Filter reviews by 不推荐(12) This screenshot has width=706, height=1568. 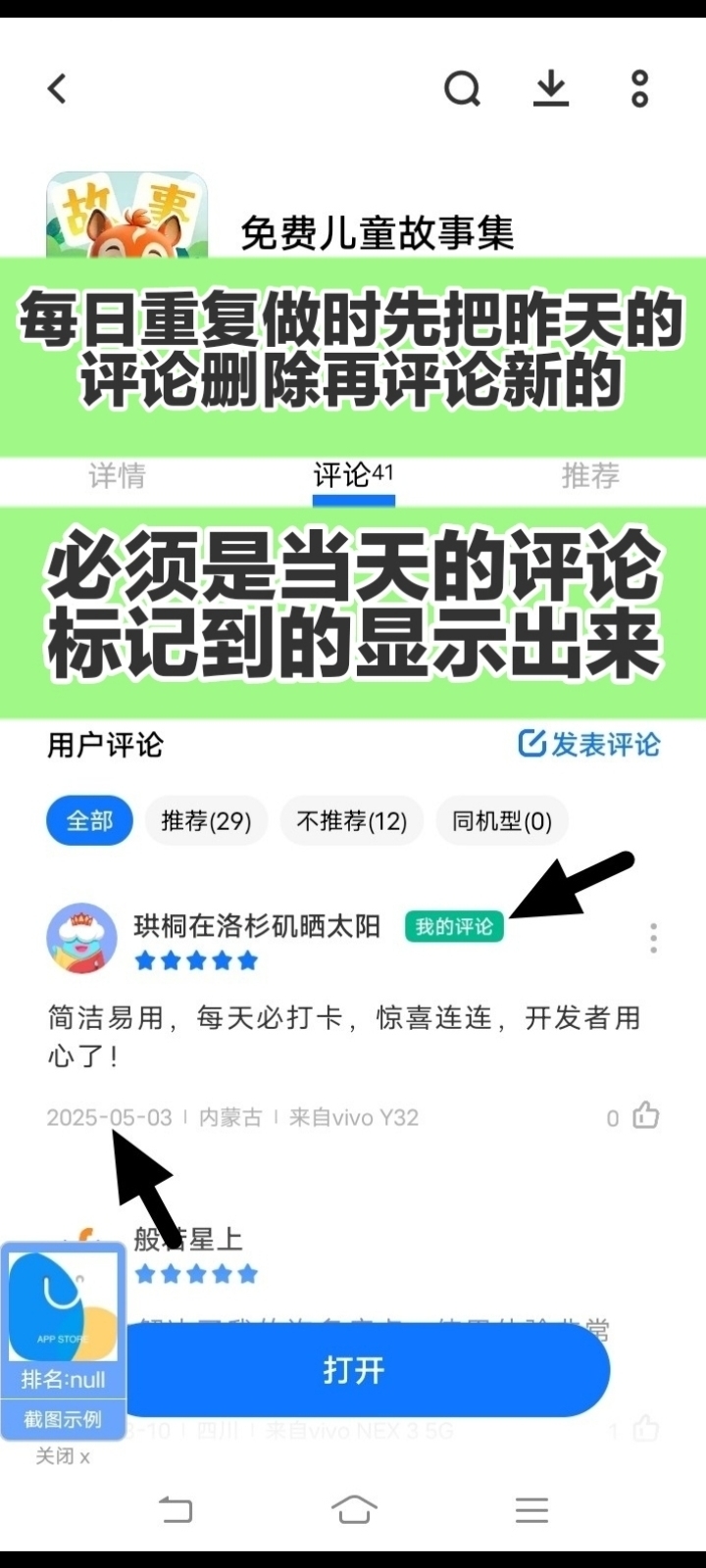click(x=351, y=820)
